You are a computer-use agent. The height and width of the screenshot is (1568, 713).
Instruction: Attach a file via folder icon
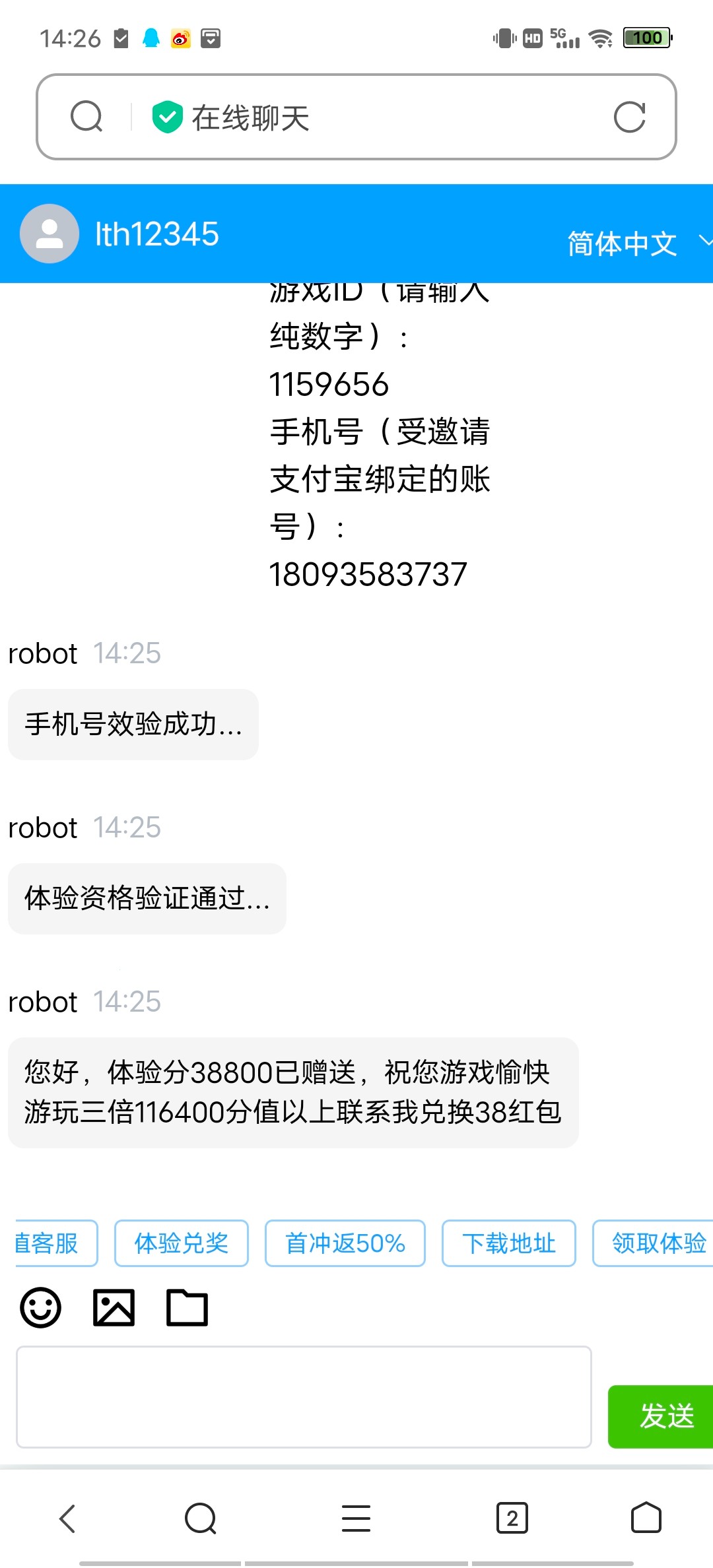pyautogui.click(x=187, y=1307)
